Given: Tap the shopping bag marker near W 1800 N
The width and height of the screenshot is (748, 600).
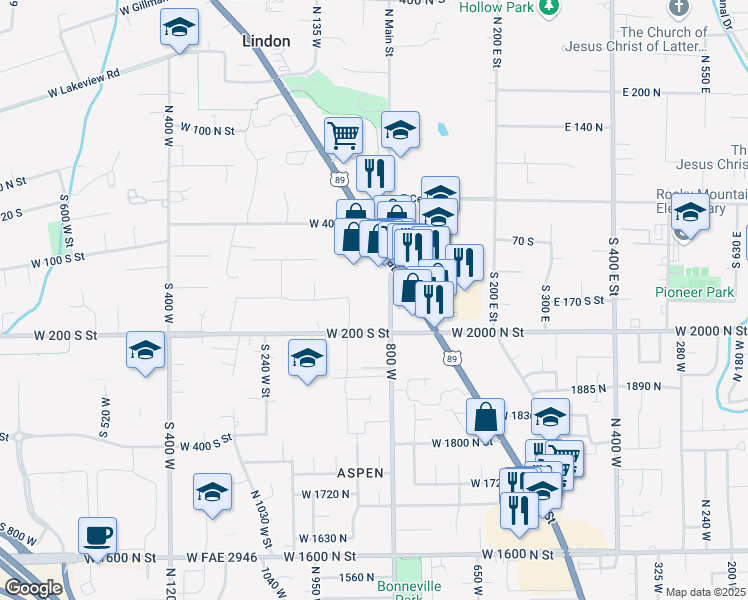Looking at the screenshot, I should click(x=485, y=417).
